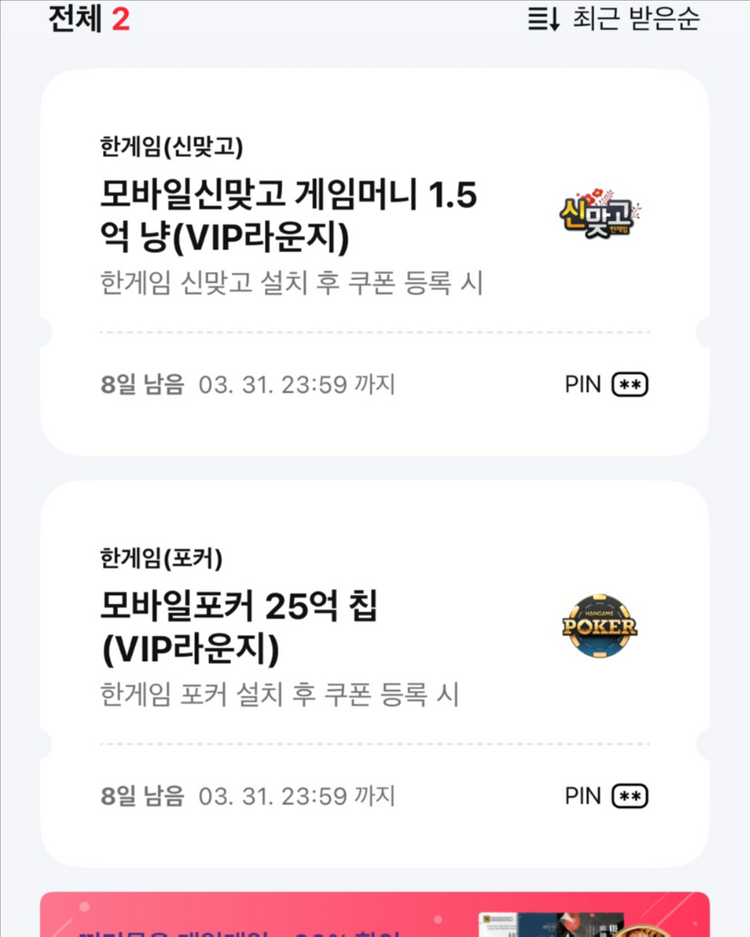This screenshot has height=937, width=750.
Task: Reveal the PIN for the 포커 coupon
Action: [x=629, y=796]
